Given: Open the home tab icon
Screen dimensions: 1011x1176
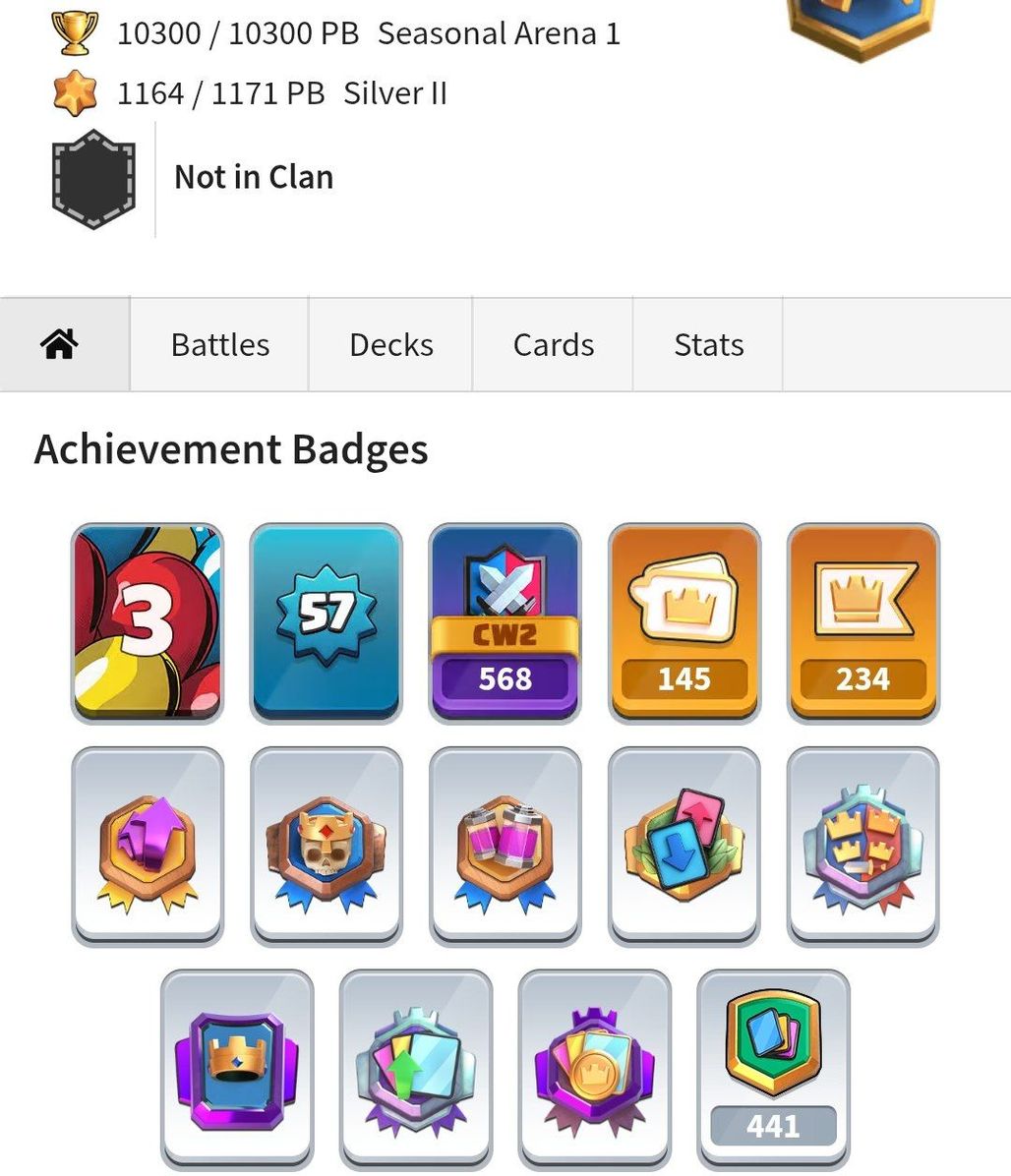Looking at the screenshot, I should point(61,344).
